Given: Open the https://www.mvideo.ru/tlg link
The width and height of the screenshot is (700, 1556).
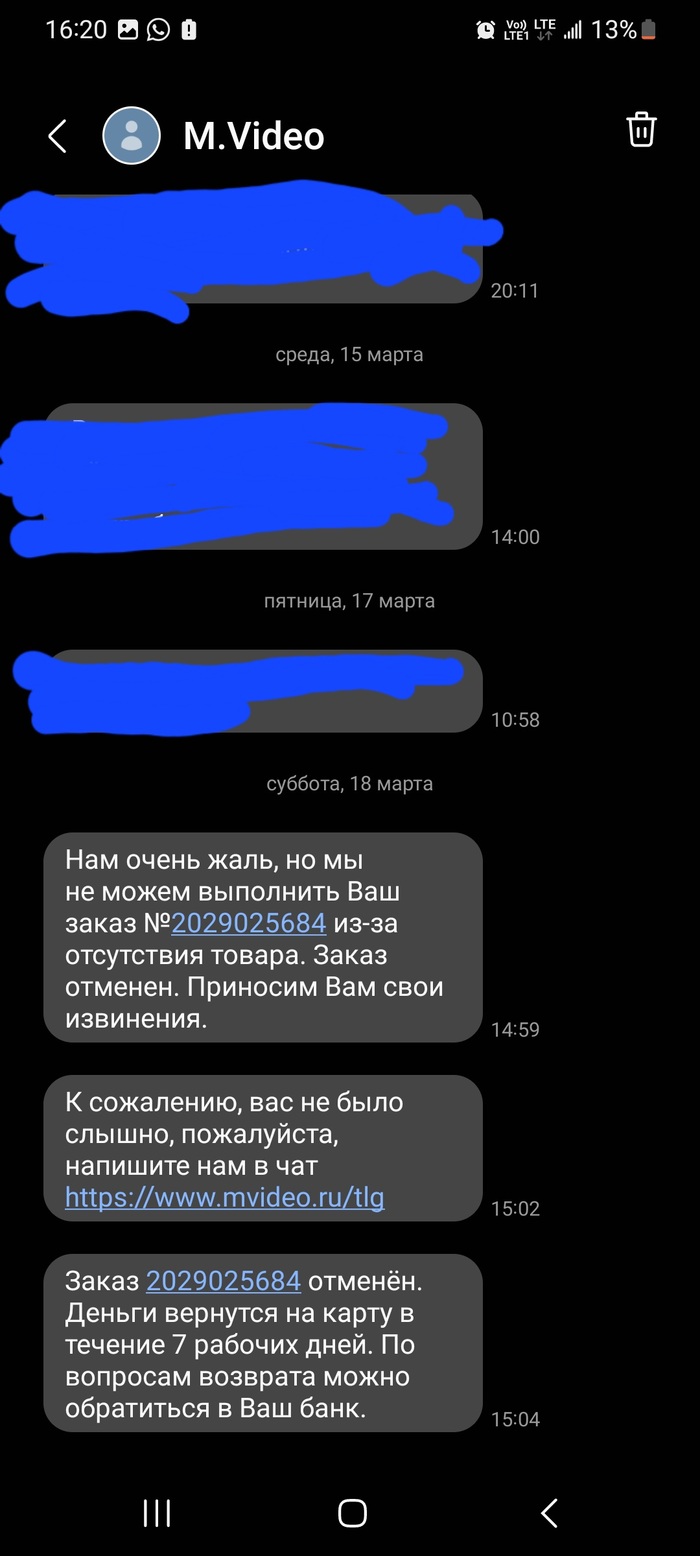Looking at the screenshot, I should tap(224, 1197).
